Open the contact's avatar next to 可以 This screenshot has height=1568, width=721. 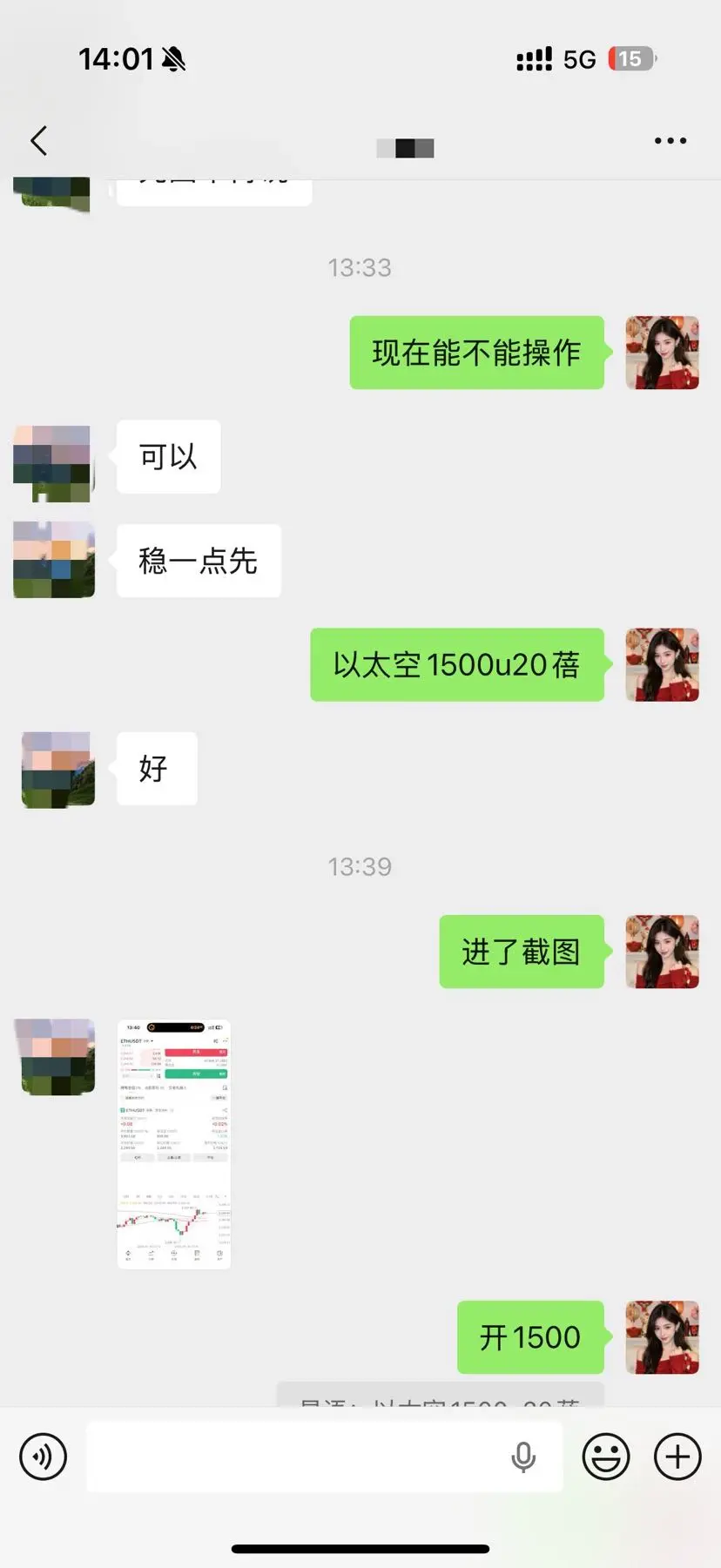53,462
